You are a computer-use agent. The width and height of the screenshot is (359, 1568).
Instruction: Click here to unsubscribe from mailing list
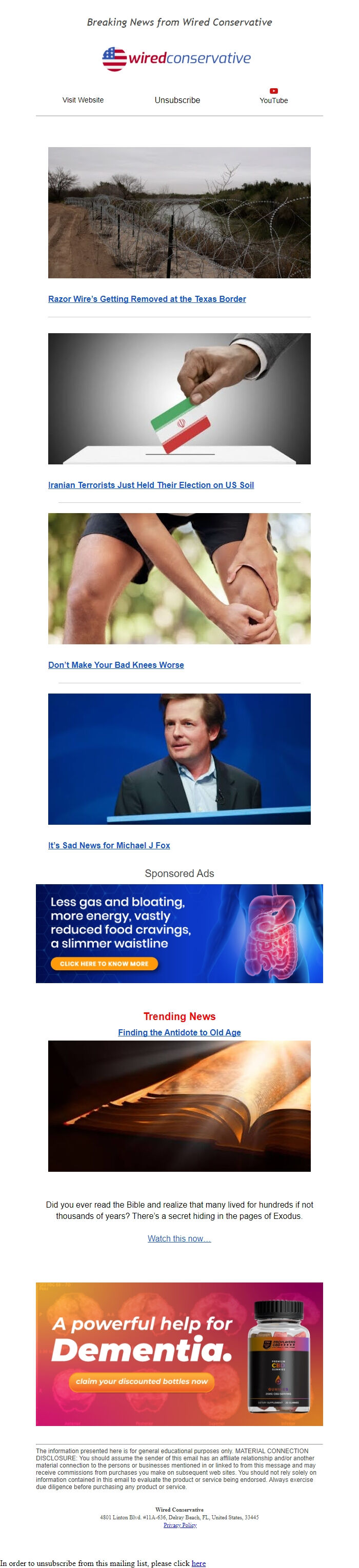(x=198, y=1562)
